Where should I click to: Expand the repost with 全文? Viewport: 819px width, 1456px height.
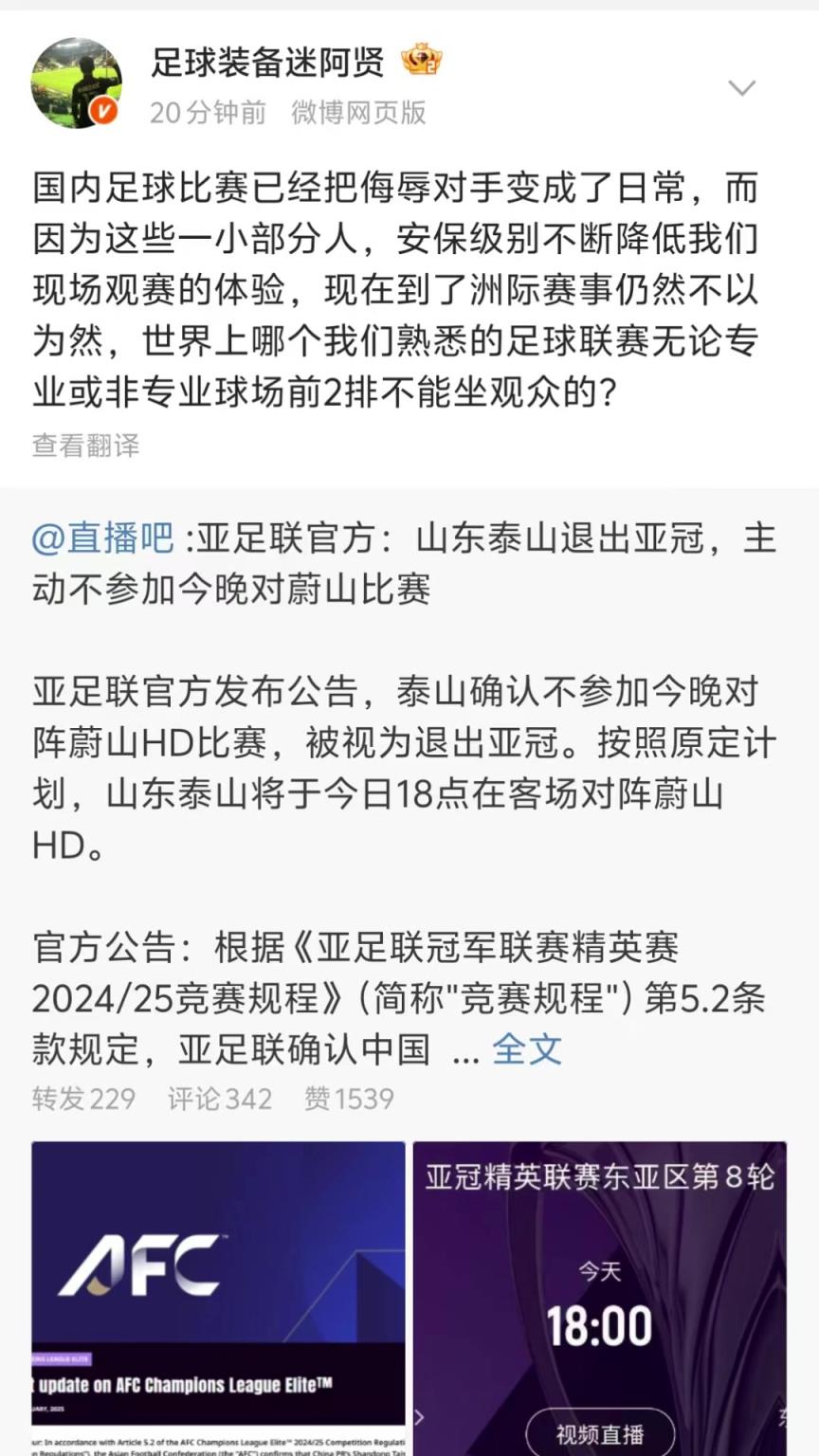(x=527, y=1049)
